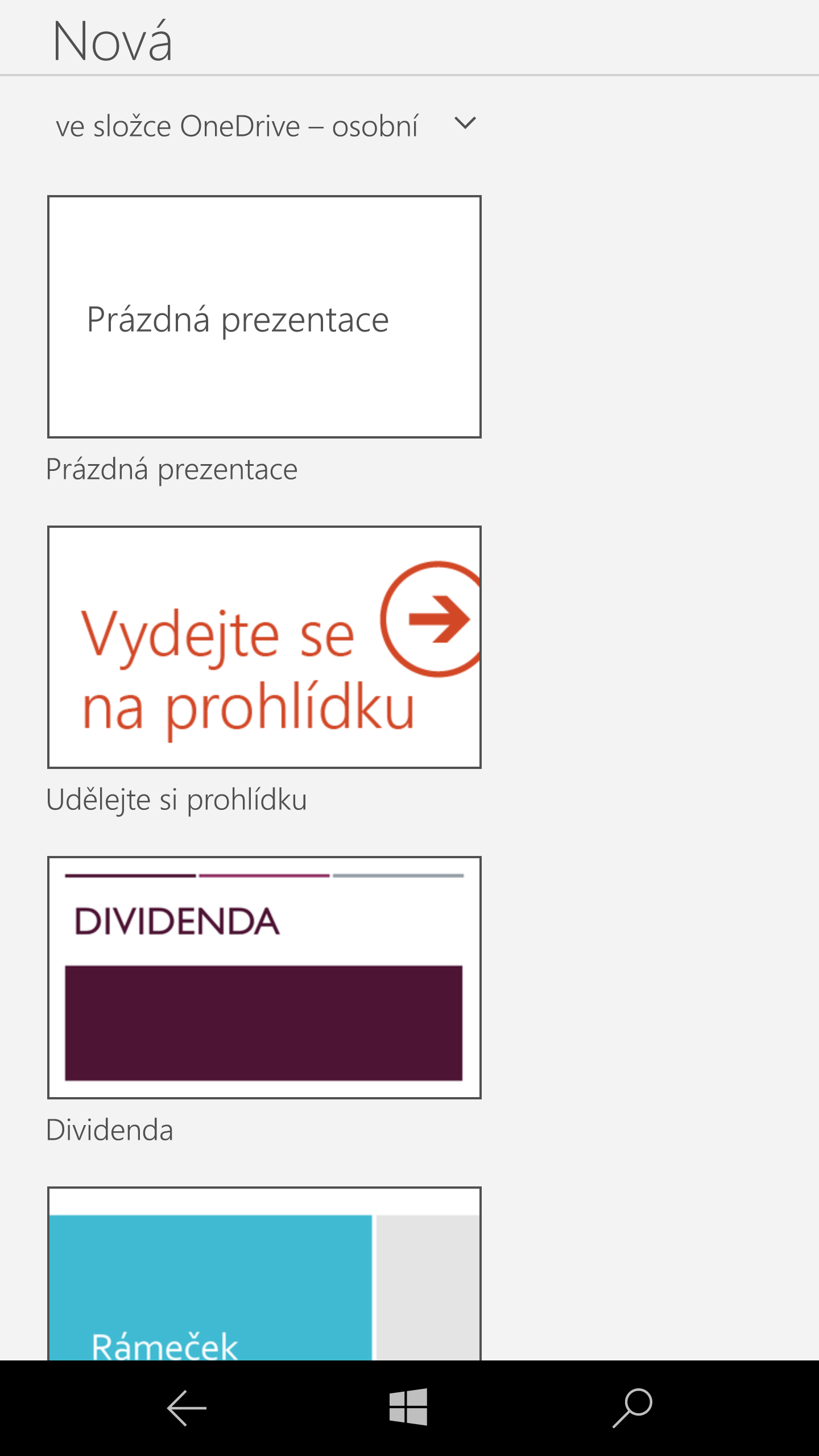The image size is (819, 1456).
Task: Click the Nová page heading
Action: click(x=113, y=40)
